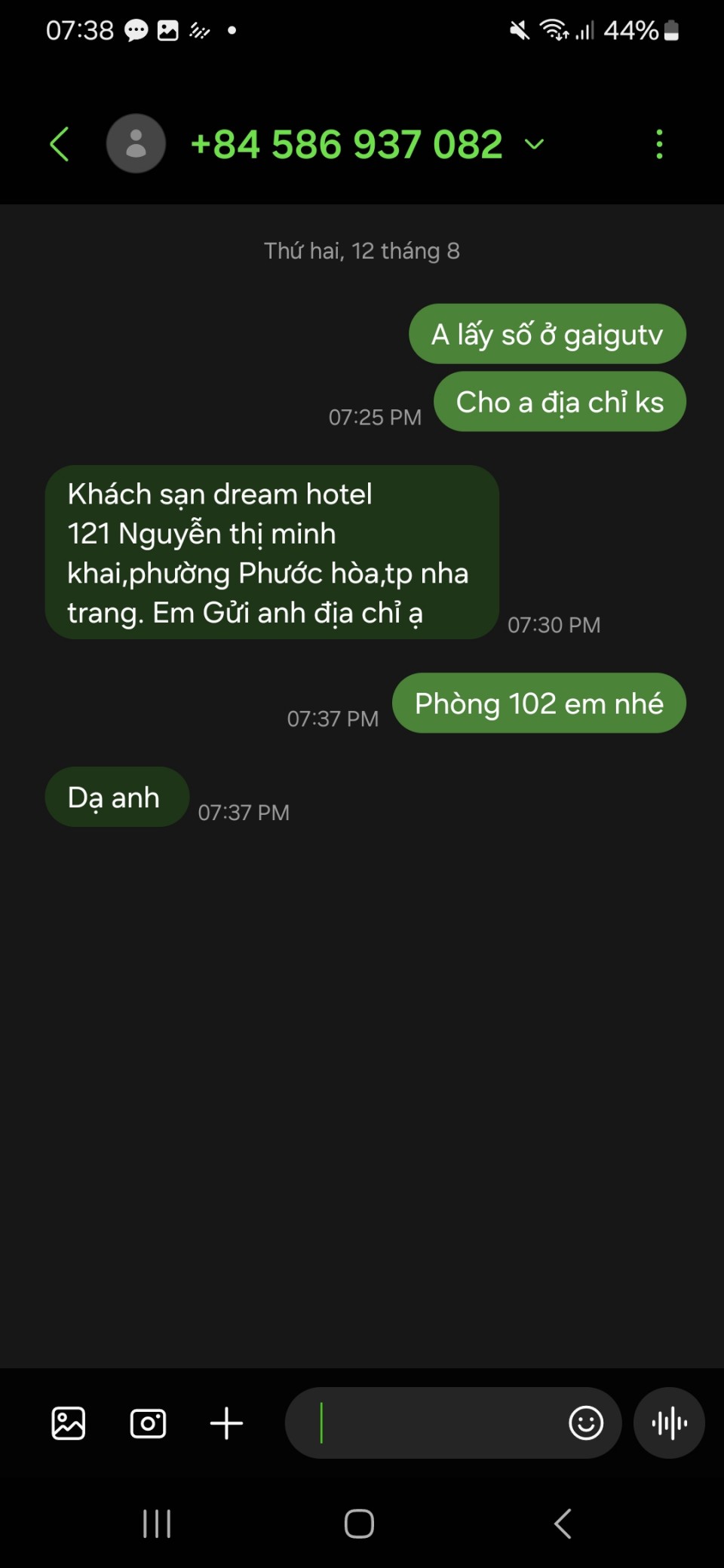Open the contact avatar for +84 586 937 082
Screen dimensions: 724x1568
[x=136, y=144]
